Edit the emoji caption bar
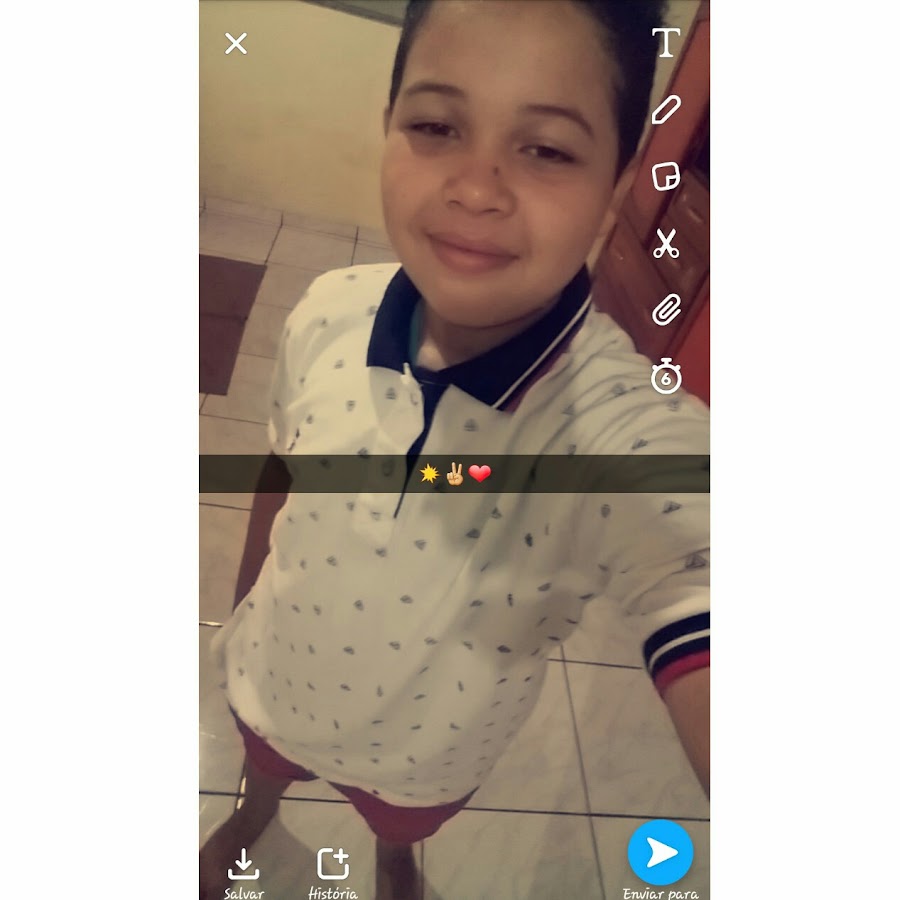This screenshot has height=900, width=900. [x=455, y=474]
